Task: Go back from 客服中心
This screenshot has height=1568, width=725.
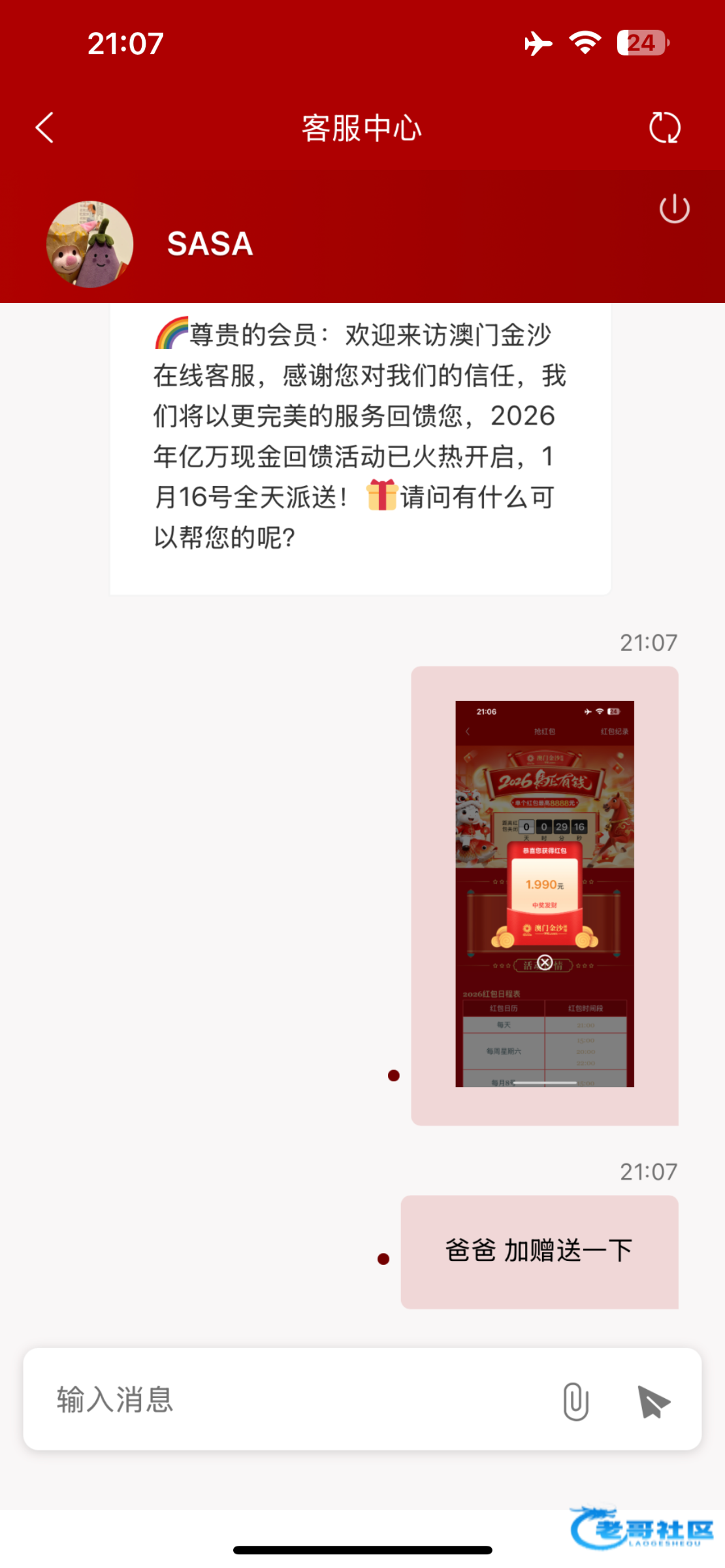Action: point(44,127)
